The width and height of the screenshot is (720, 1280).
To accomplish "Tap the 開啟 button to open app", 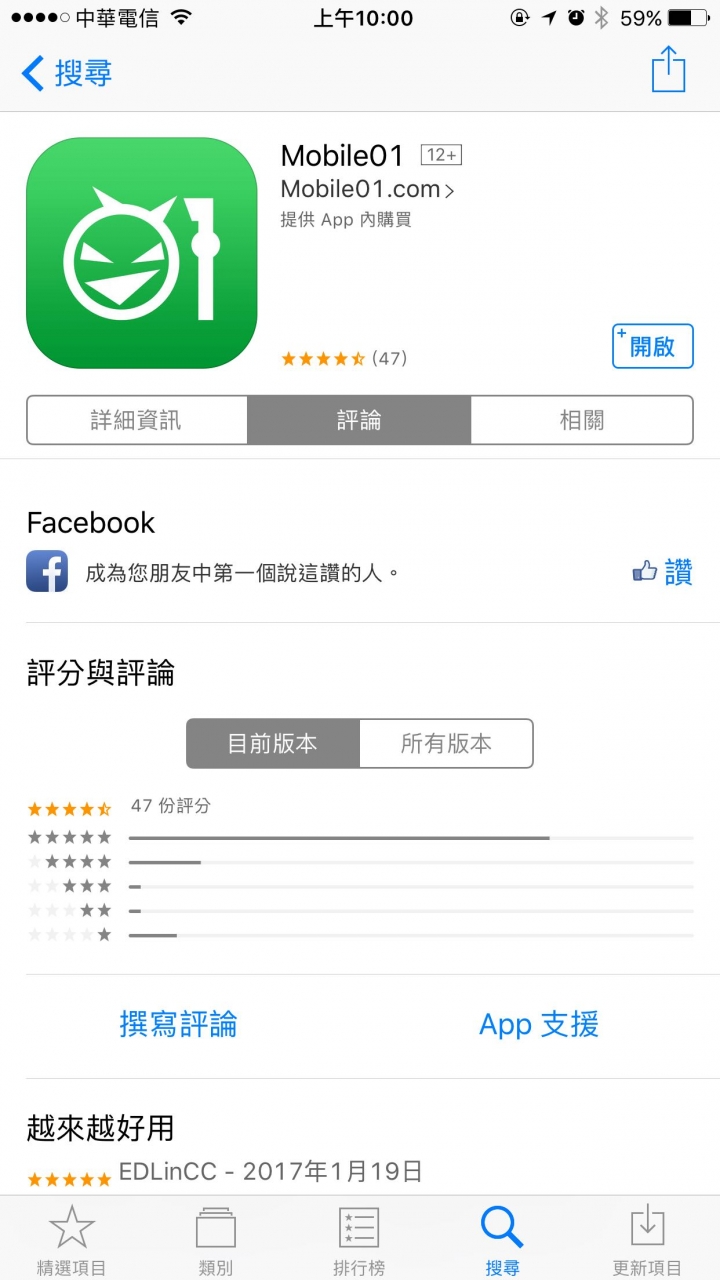I will (x=652, y=347).
